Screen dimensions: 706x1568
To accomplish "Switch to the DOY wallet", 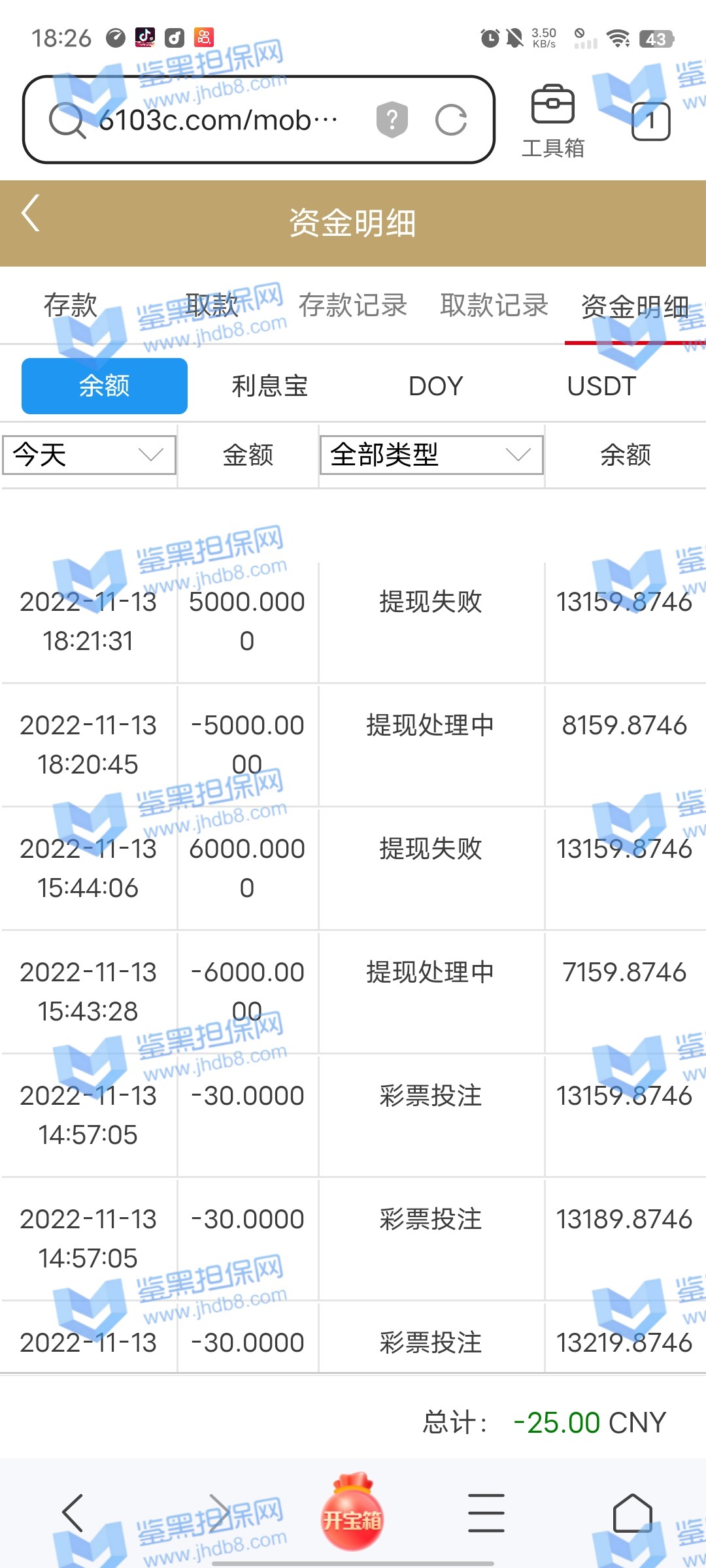I will coord(435,386).
